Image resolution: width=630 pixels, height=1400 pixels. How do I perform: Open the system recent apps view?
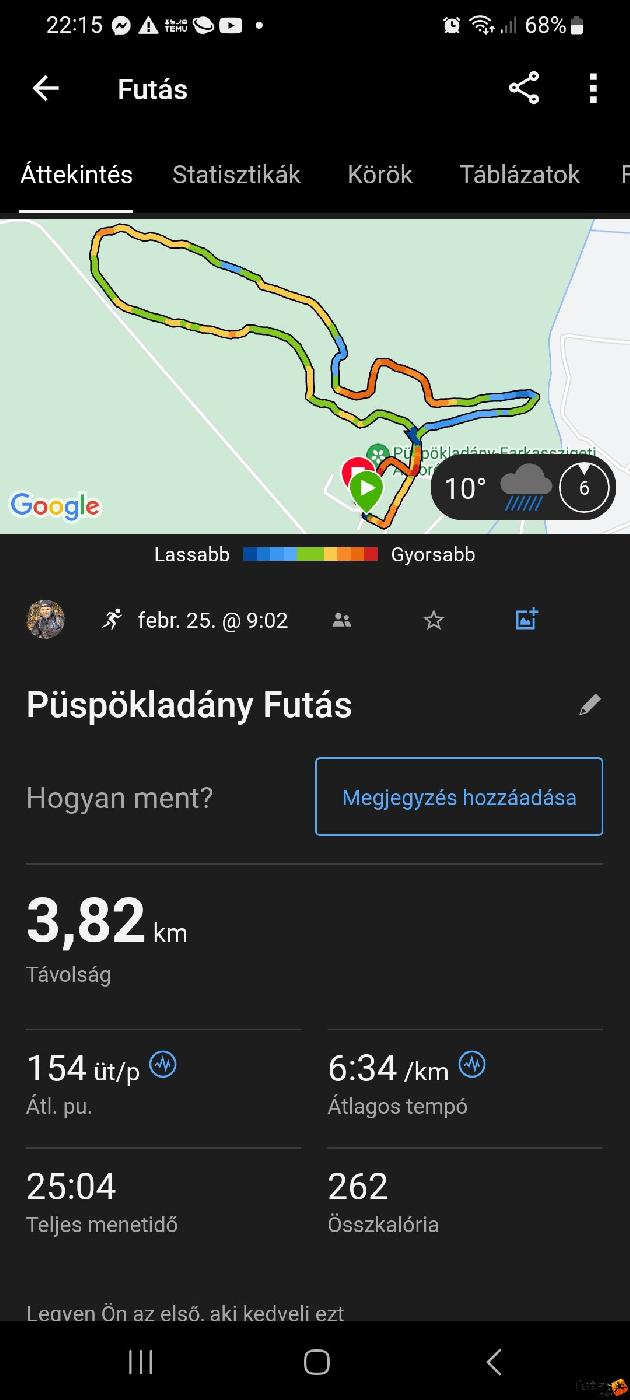141,1361
